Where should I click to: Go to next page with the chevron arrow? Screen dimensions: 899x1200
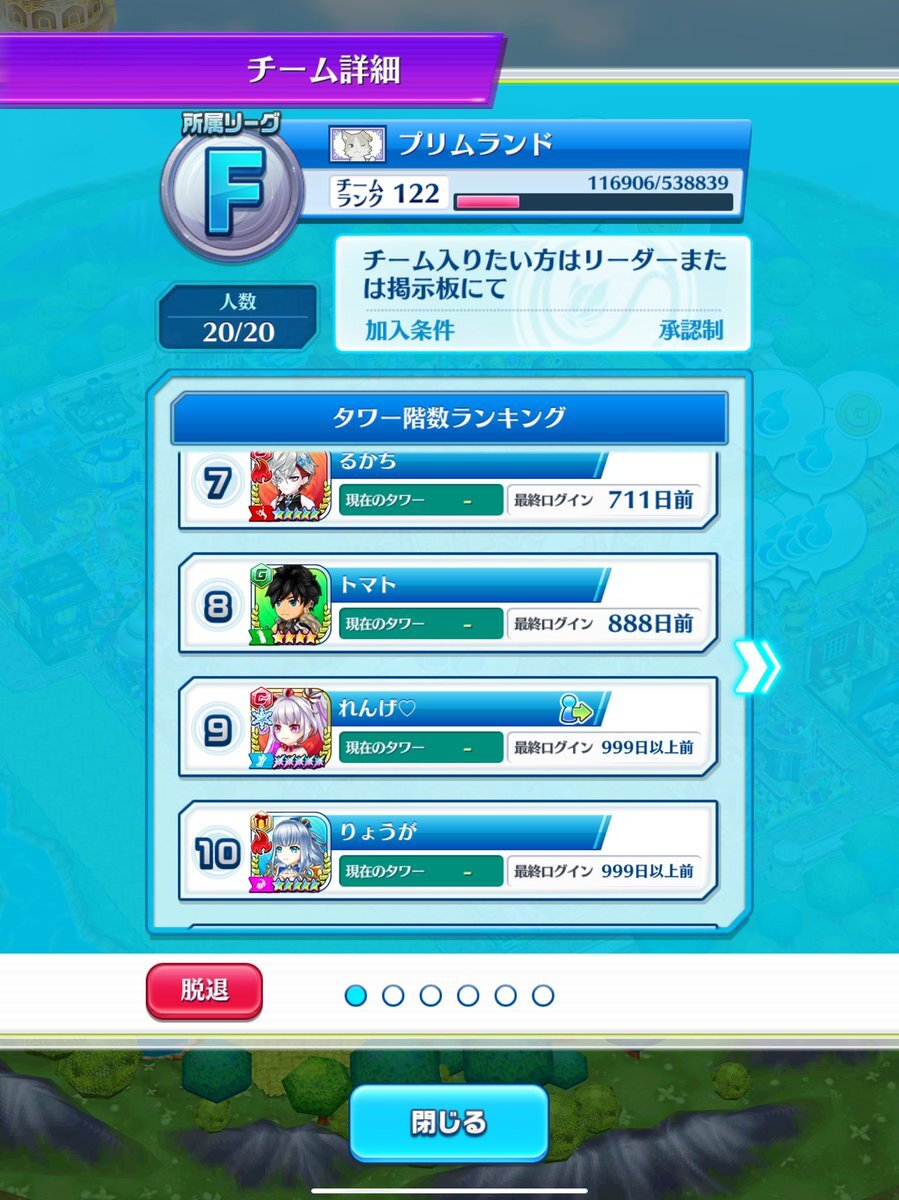coord(756,667)
